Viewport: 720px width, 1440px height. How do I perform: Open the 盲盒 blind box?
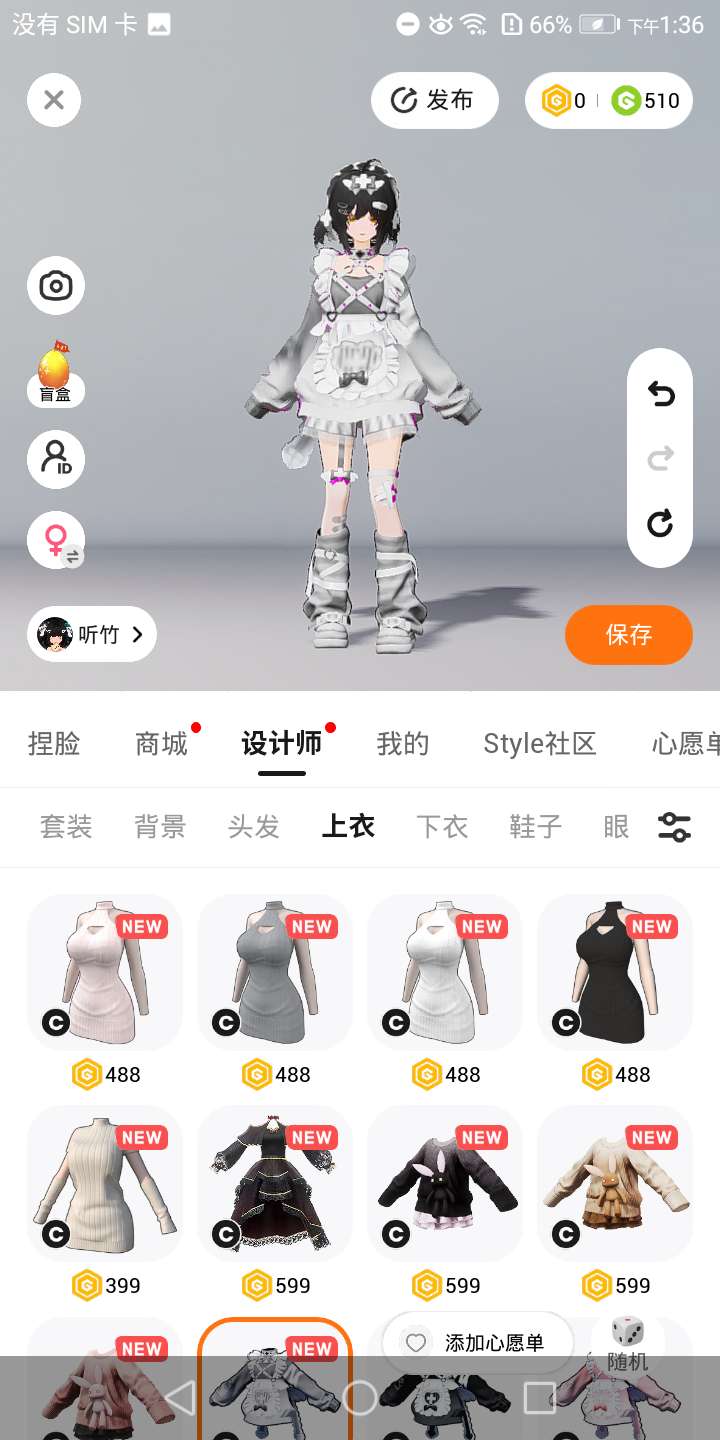tap(55, 374)
